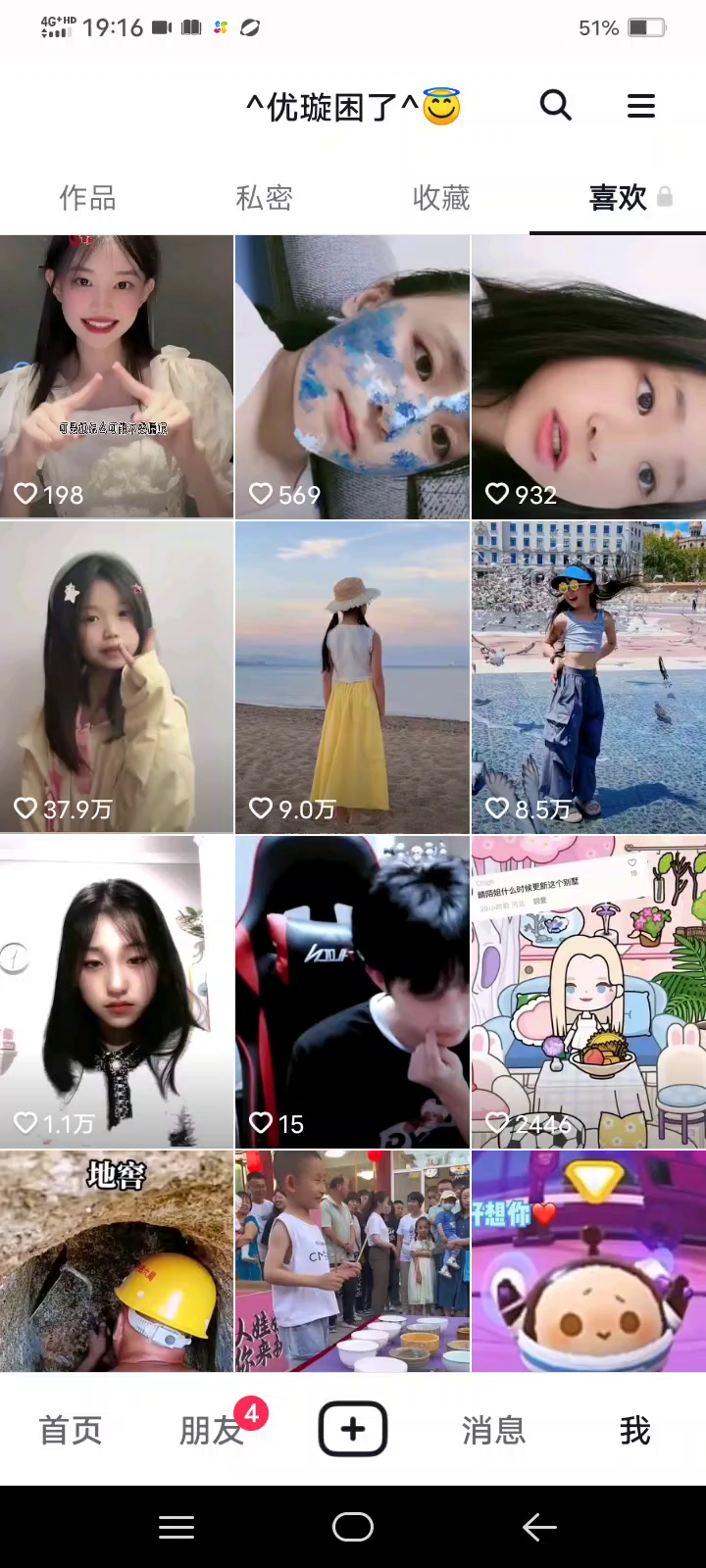Image resolution: width=706 pixels, height=1568 pixels.
Task: Switch to the 收藏 tab
Action: 441,198
